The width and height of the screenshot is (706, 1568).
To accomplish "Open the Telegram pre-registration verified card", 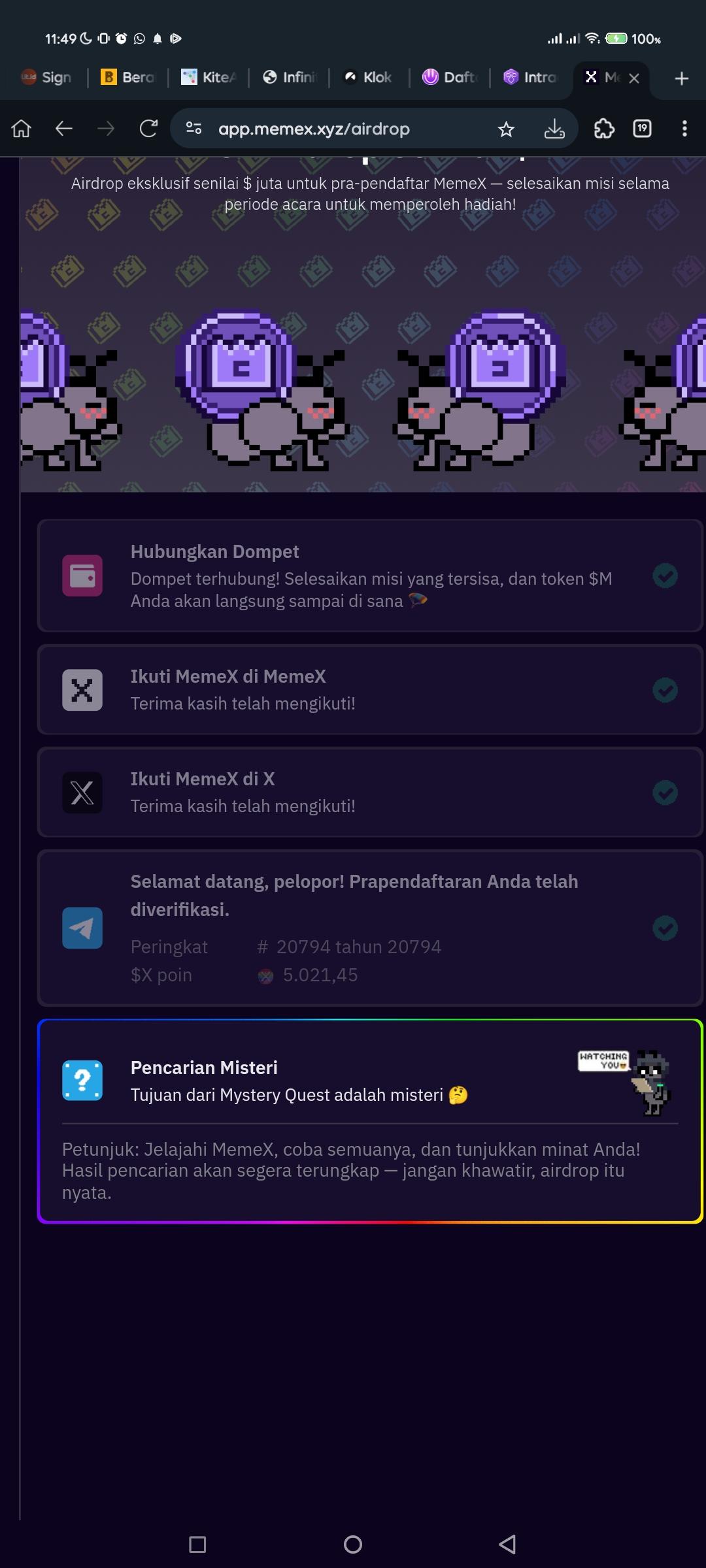I will pyautogui.click(x=370, y=928).
